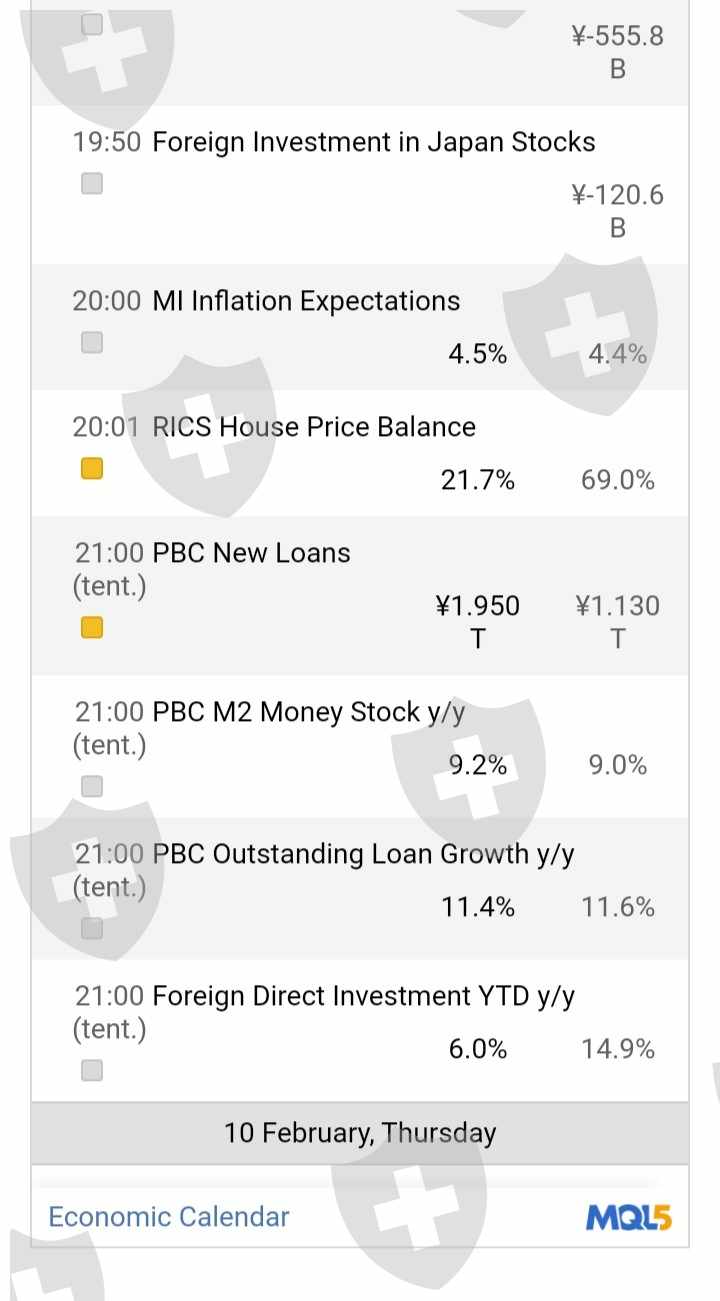Open Foreign Direct Investment YTD y/y event
Viewport: 720px width, 1301px height.
point(363,996)
